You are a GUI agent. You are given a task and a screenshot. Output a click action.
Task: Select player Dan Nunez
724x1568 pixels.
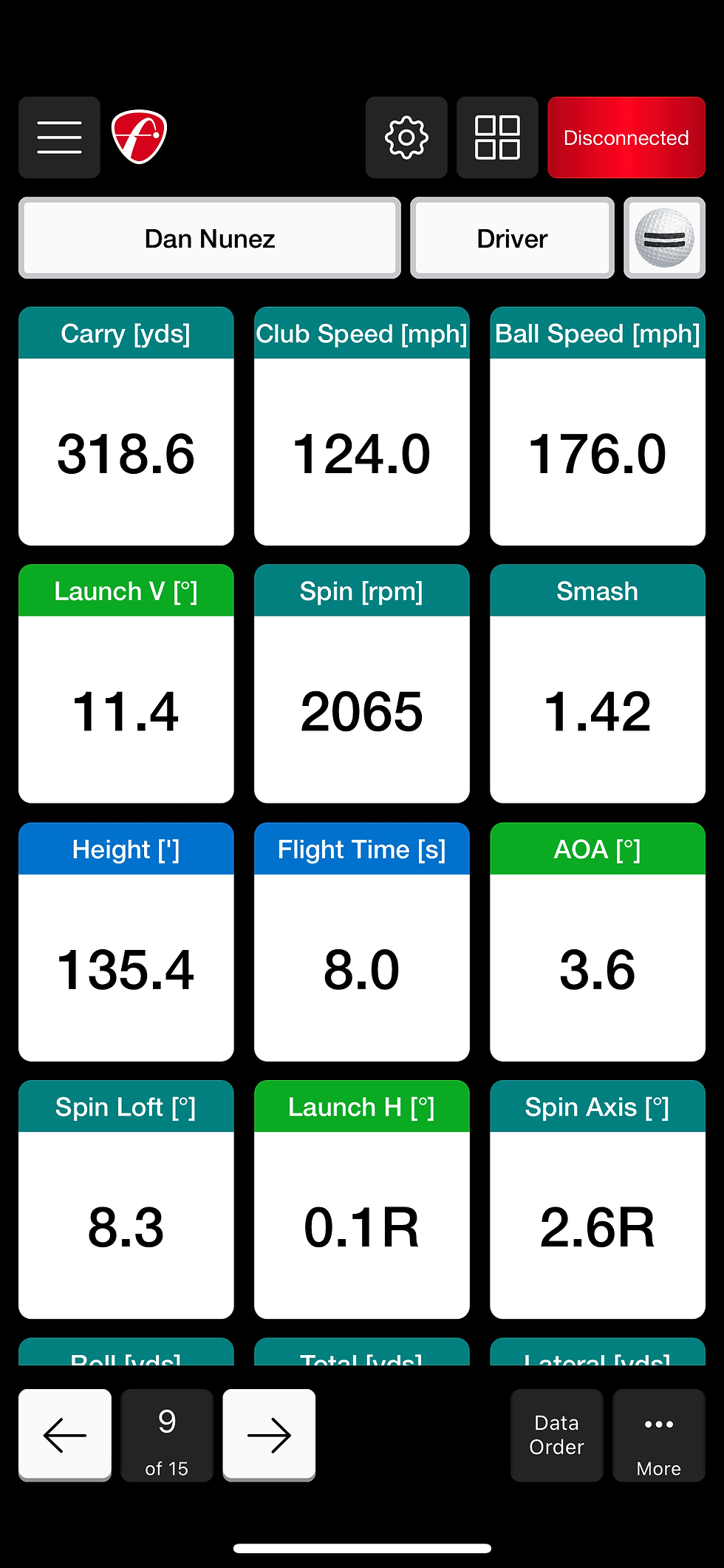coord(210,238)
